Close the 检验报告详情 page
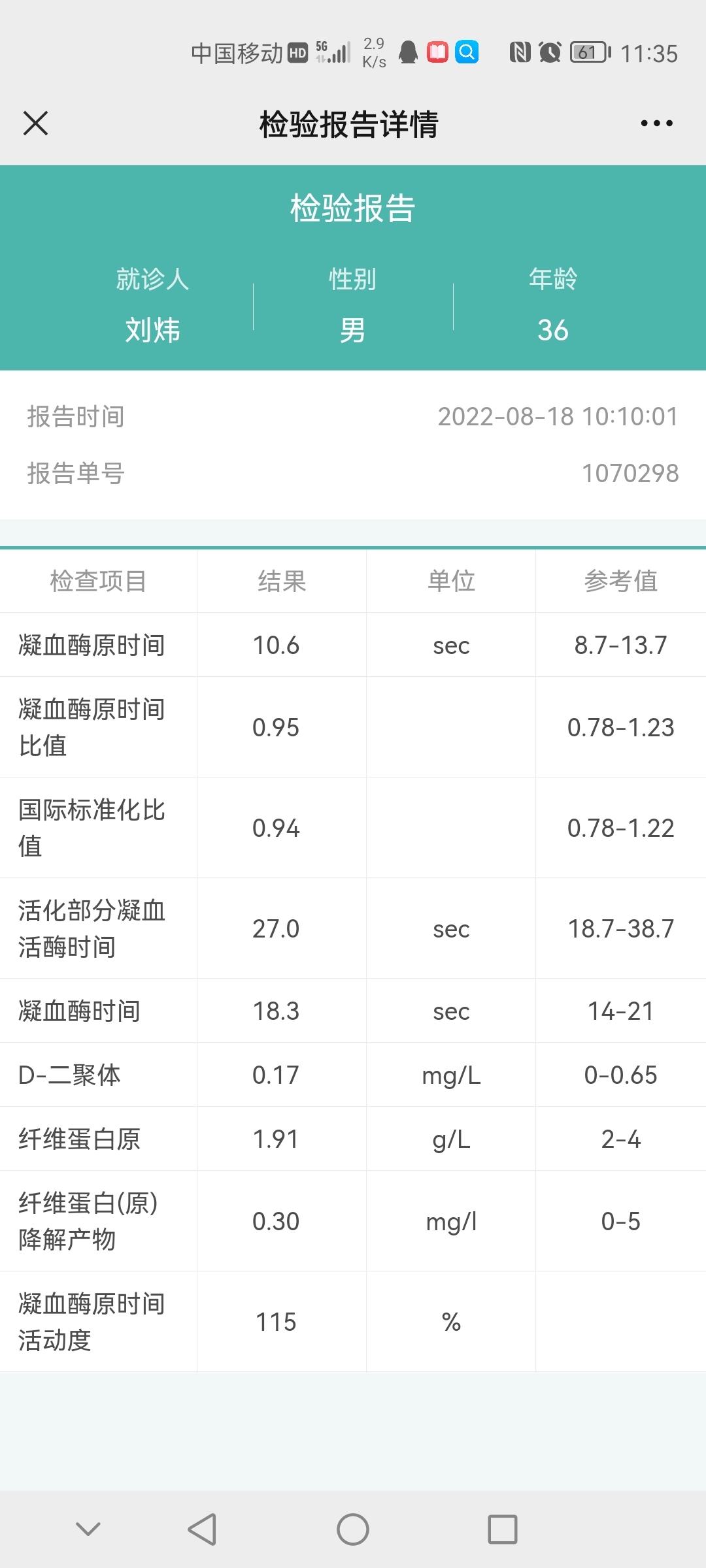Image resolution: width=706 pixels, height=1568 pixels. click(x=35, y=123)
